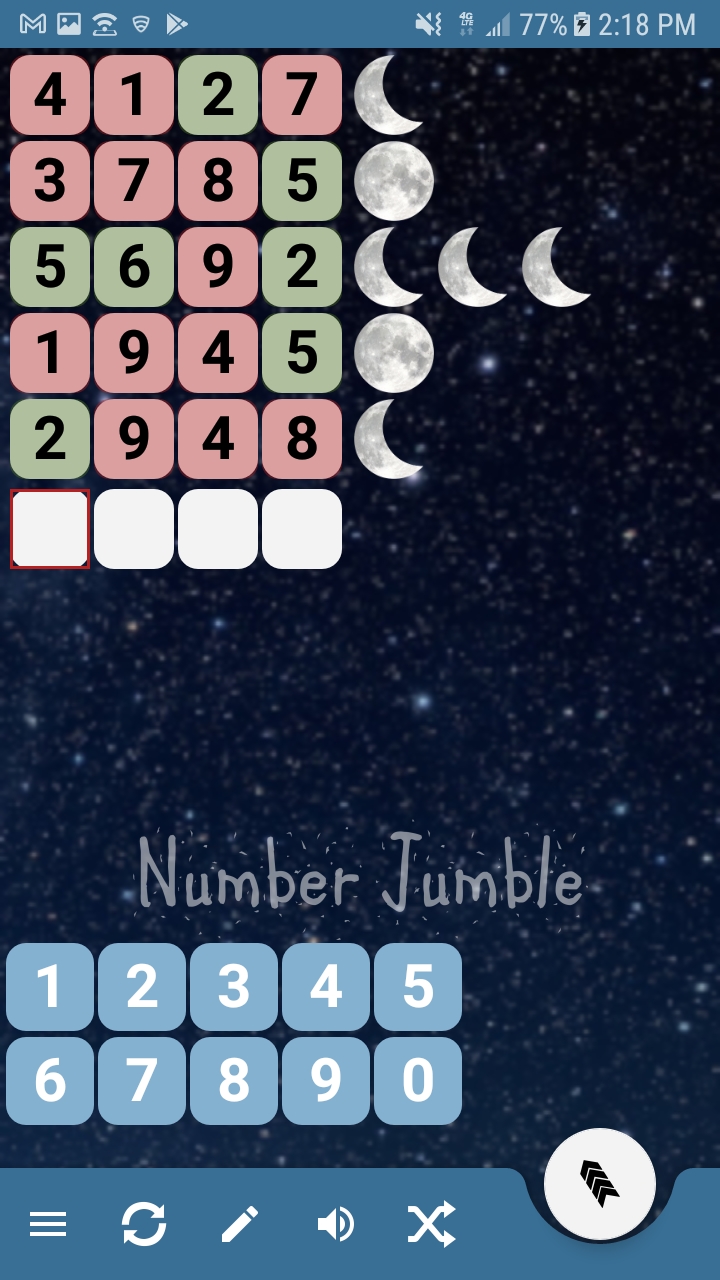Select the red-outlined empty guess cell
The image size is (720, 1280).
click(x=49, y=529)
